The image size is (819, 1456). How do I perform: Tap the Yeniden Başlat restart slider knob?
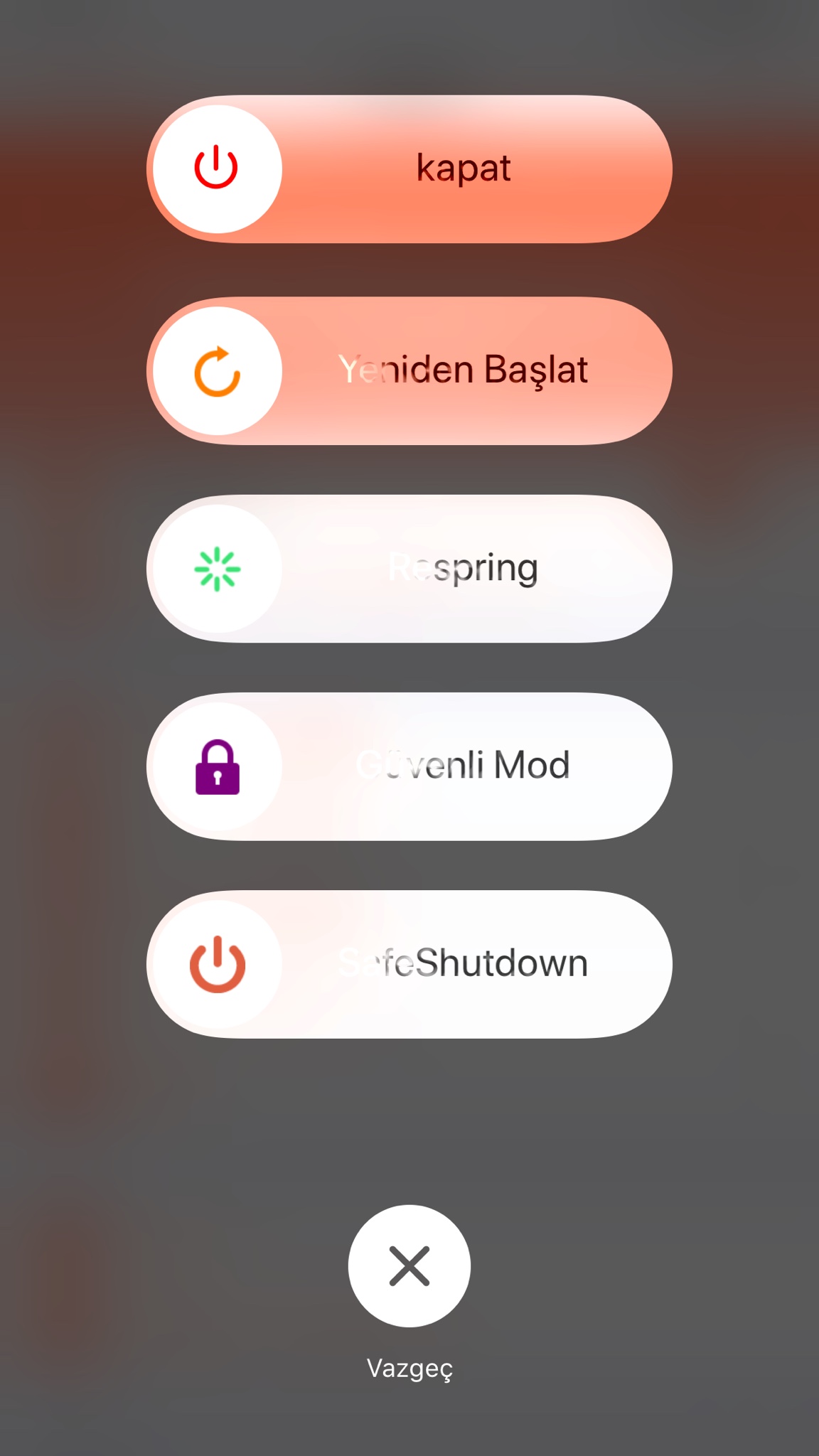click(x=218, y=371)
